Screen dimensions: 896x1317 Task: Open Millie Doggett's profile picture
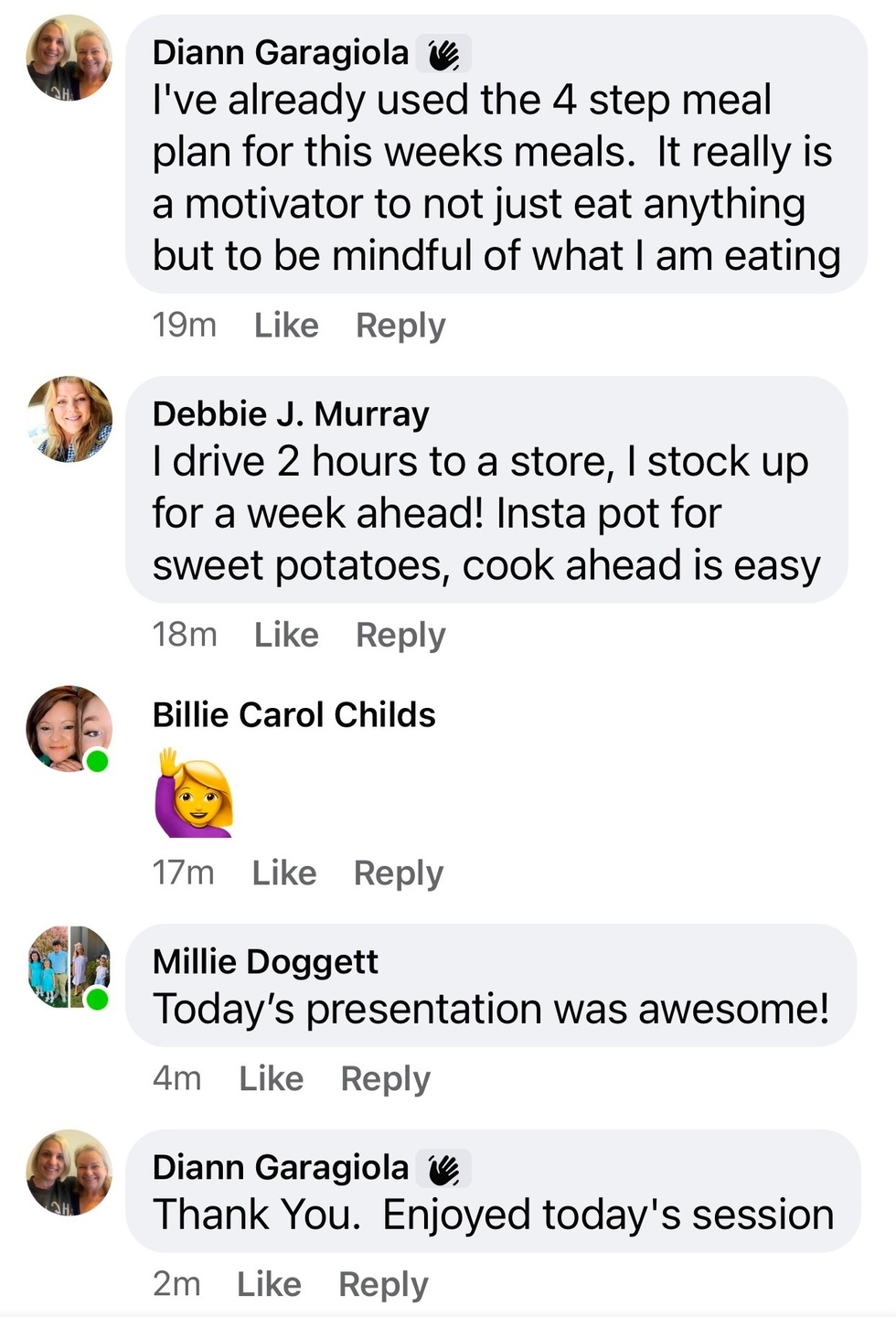[69, 968]
